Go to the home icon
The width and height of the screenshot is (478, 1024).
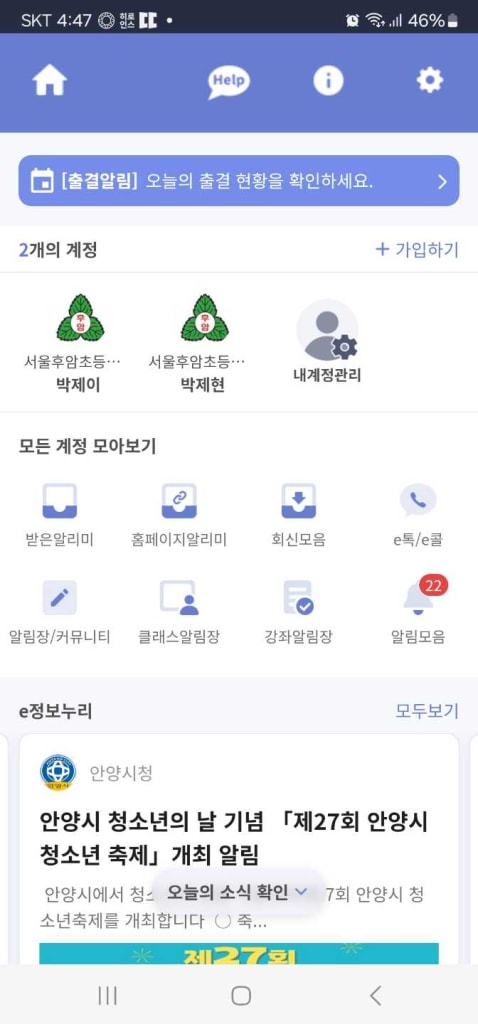50,81
